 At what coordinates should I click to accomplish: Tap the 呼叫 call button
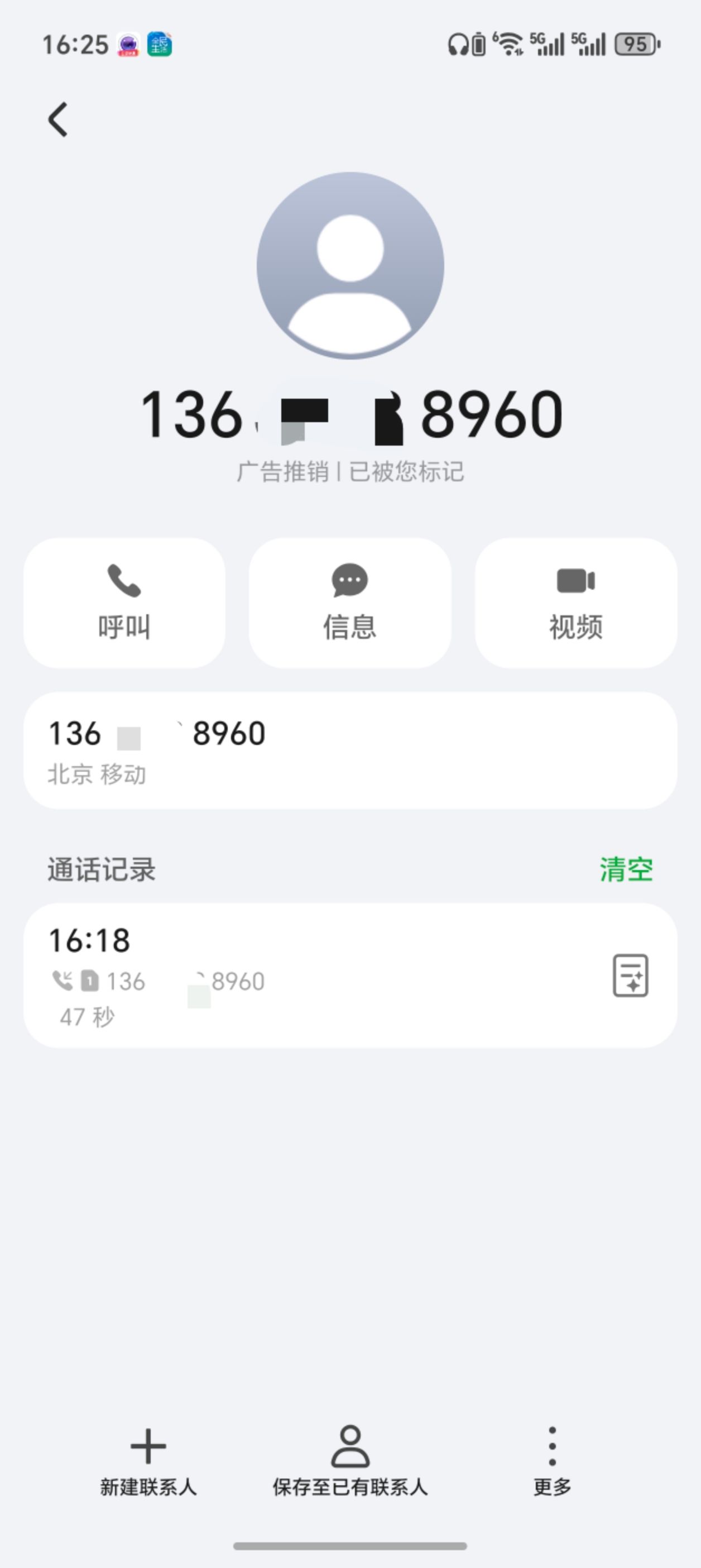[x=124, y=603]
